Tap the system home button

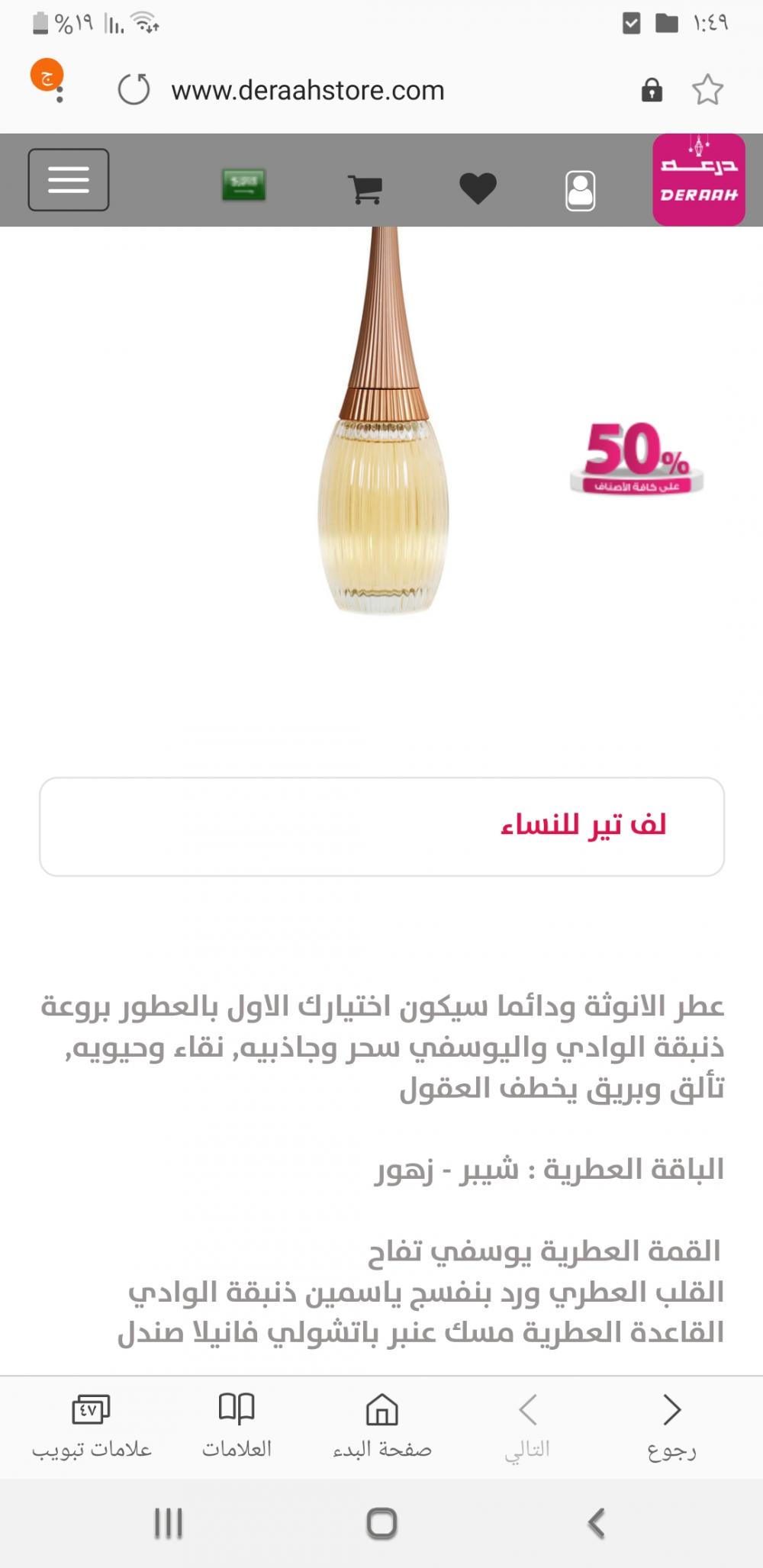click(381, 1524)
